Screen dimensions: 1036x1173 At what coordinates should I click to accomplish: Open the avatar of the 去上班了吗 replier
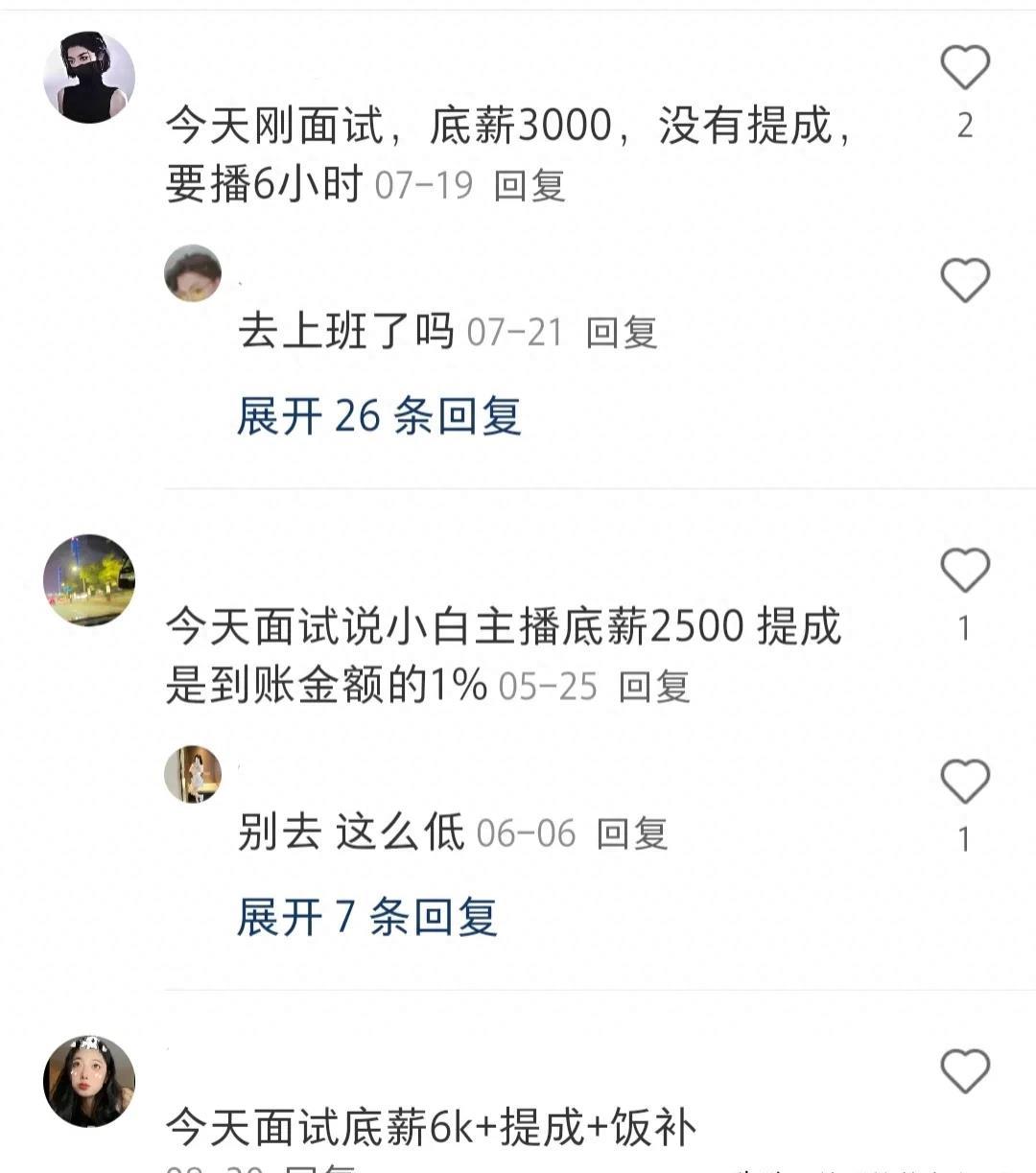pyautogui.click(x=192, y=273)
